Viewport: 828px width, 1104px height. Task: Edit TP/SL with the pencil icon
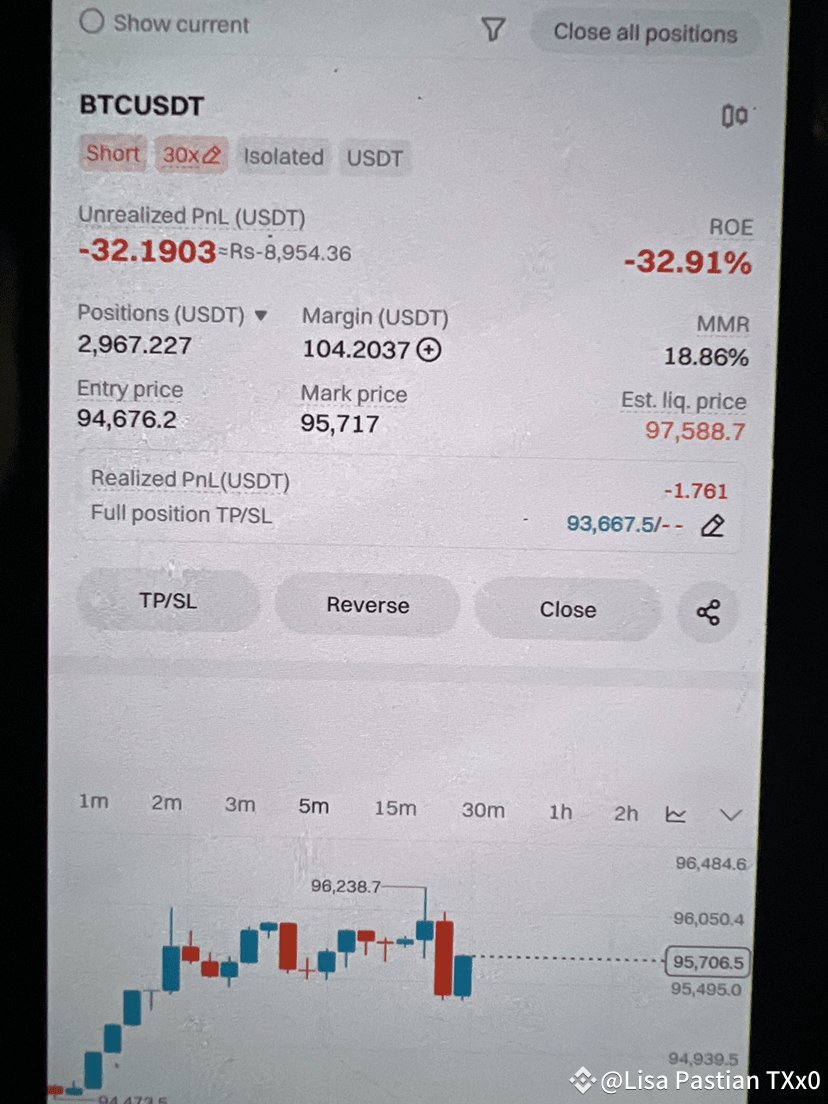711,524
